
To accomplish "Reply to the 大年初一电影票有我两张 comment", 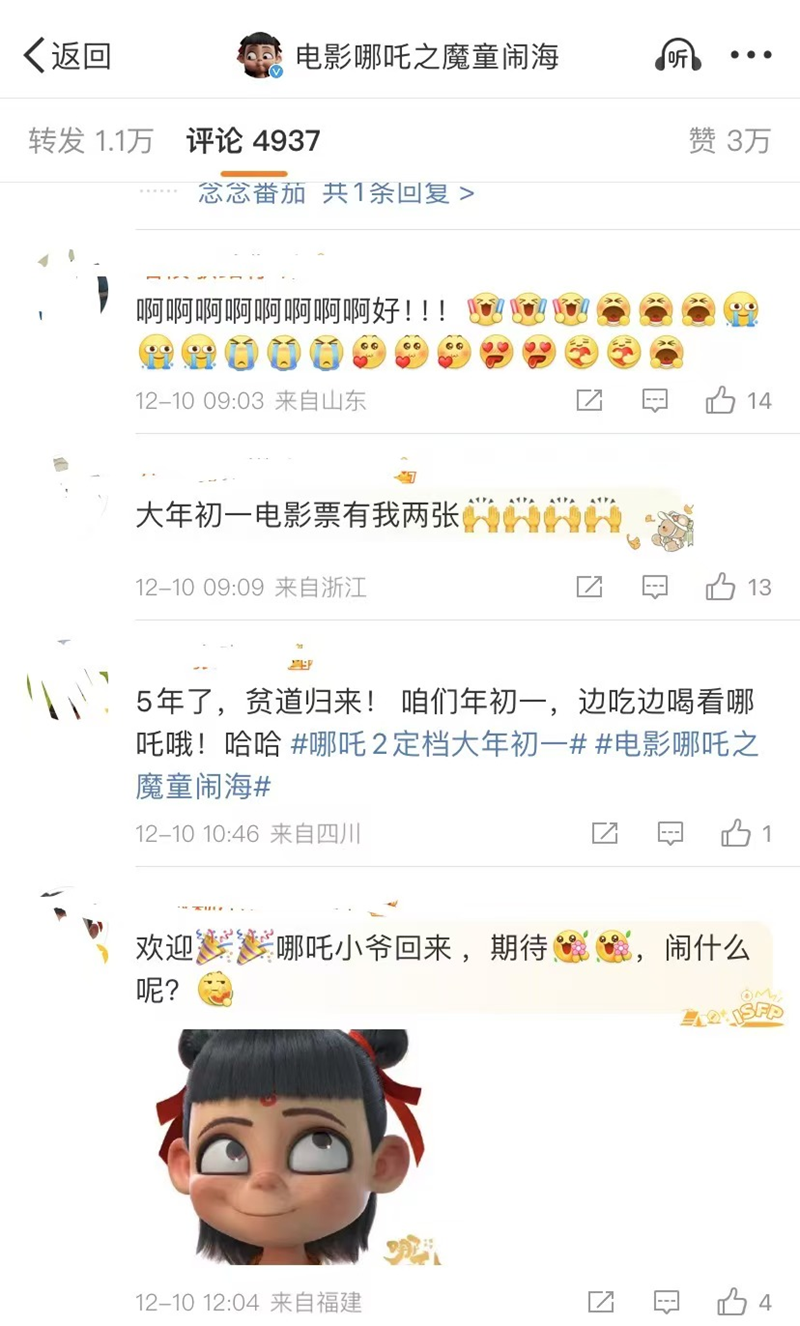I will tap(654, 587).
